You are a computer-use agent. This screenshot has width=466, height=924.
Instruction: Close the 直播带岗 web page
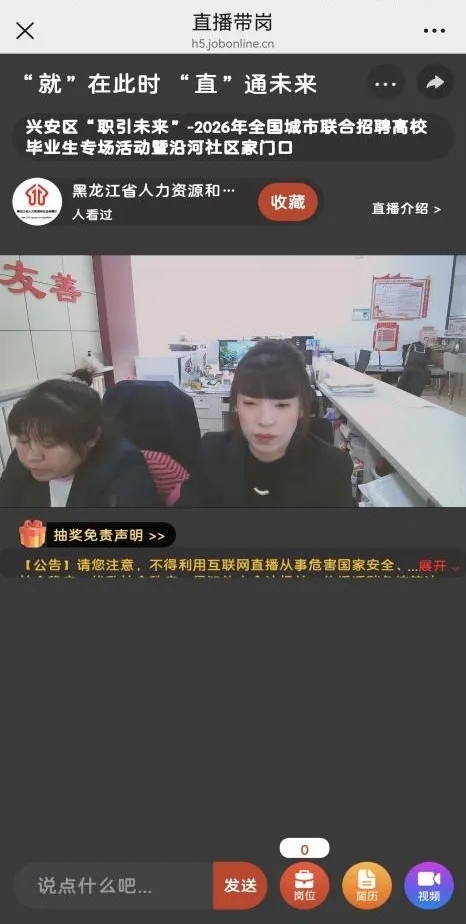click(25, 30)
